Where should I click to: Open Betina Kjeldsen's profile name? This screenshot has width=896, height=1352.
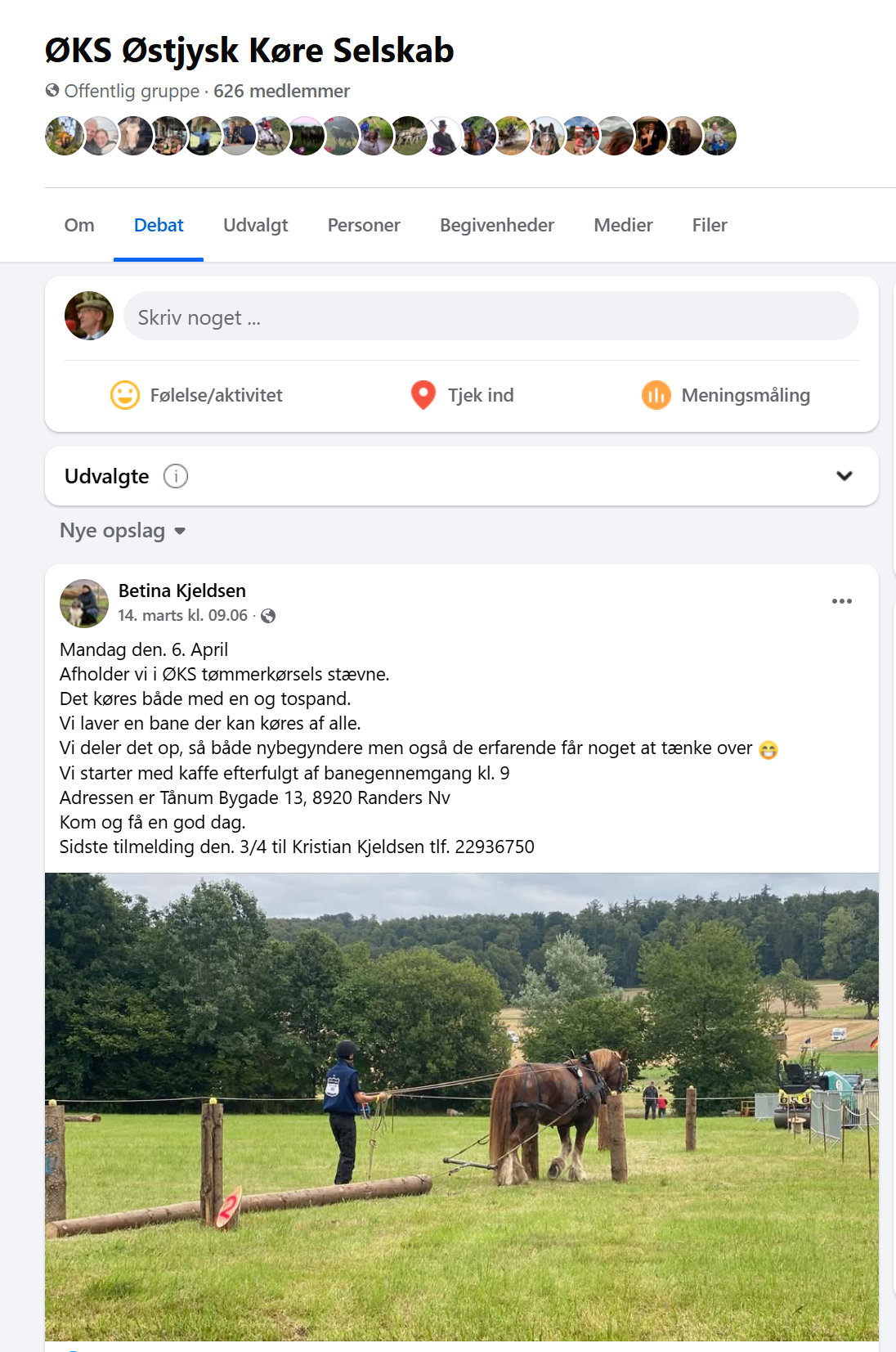pos(181,591)
